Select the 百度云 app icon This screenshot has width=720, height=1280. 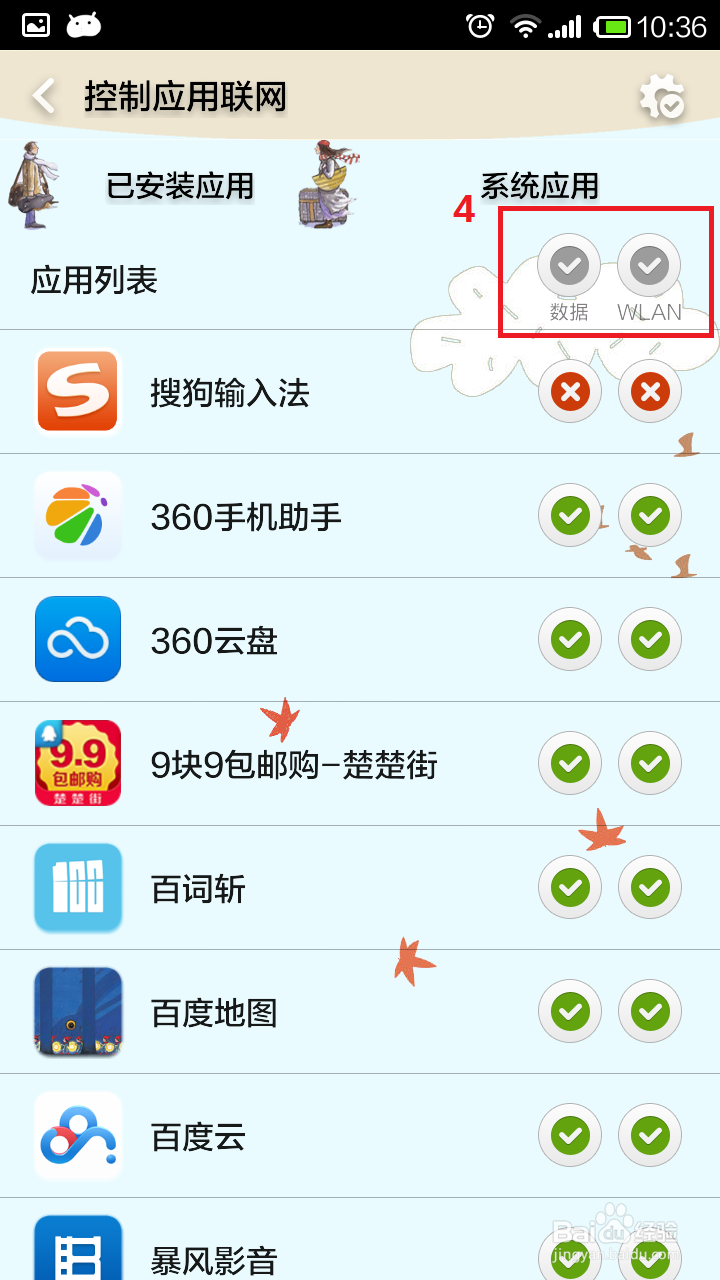[x=78, y=1135]
